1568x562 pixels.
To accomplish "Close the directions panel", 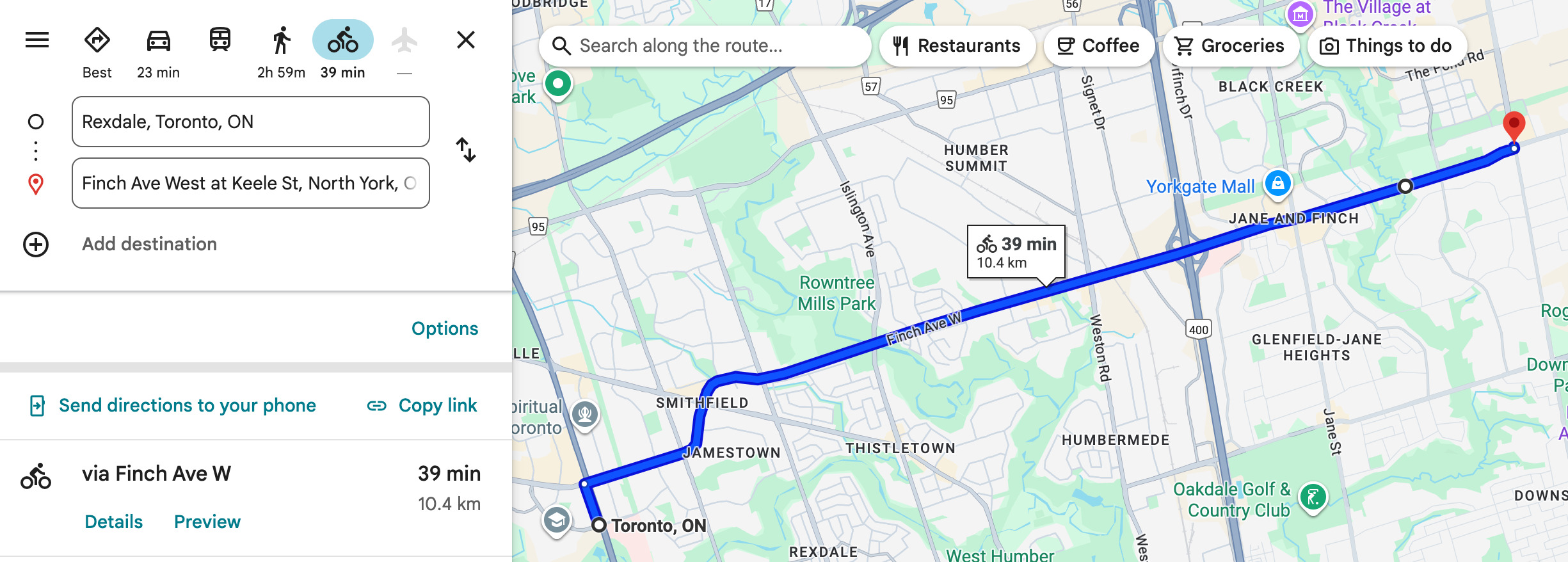I will point(465,40).
